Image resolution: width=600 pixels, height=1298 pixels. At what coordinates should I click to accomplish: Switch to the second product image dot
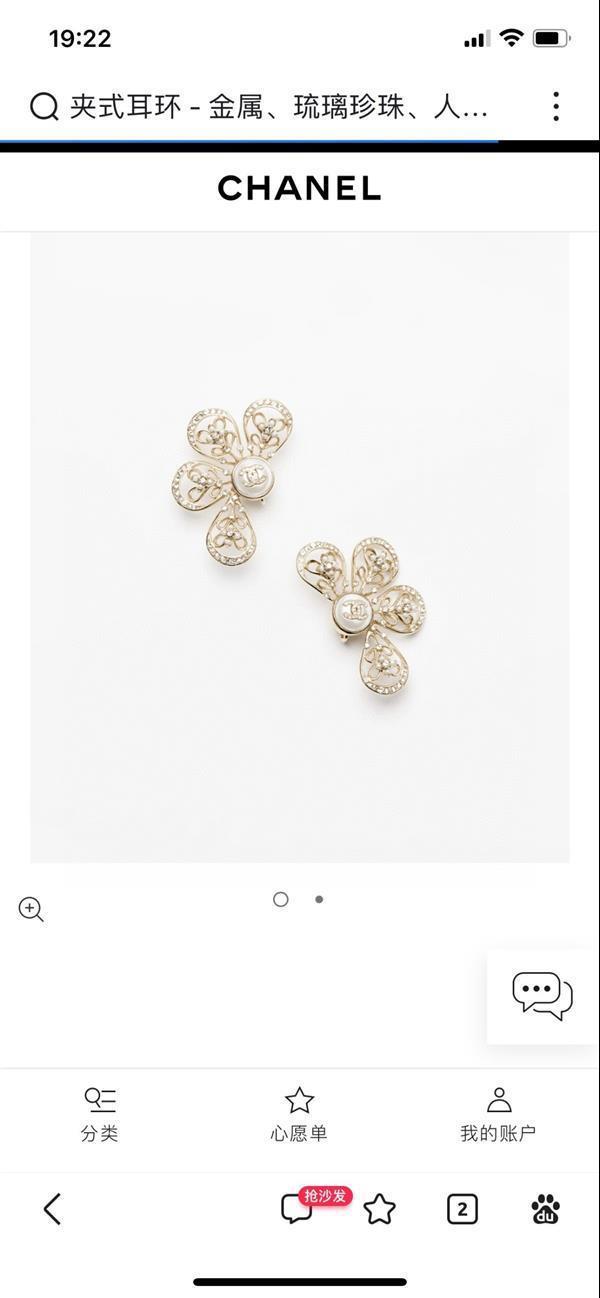[319, 899]
